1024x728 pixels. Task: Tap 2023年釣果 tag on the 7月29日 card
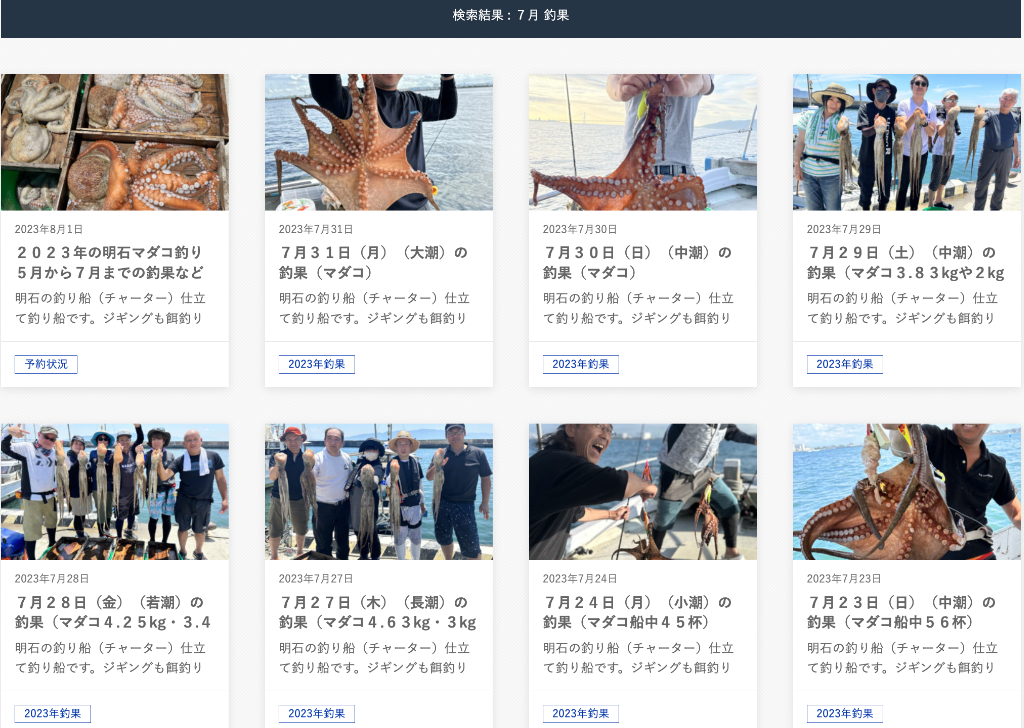click(844, 364)
